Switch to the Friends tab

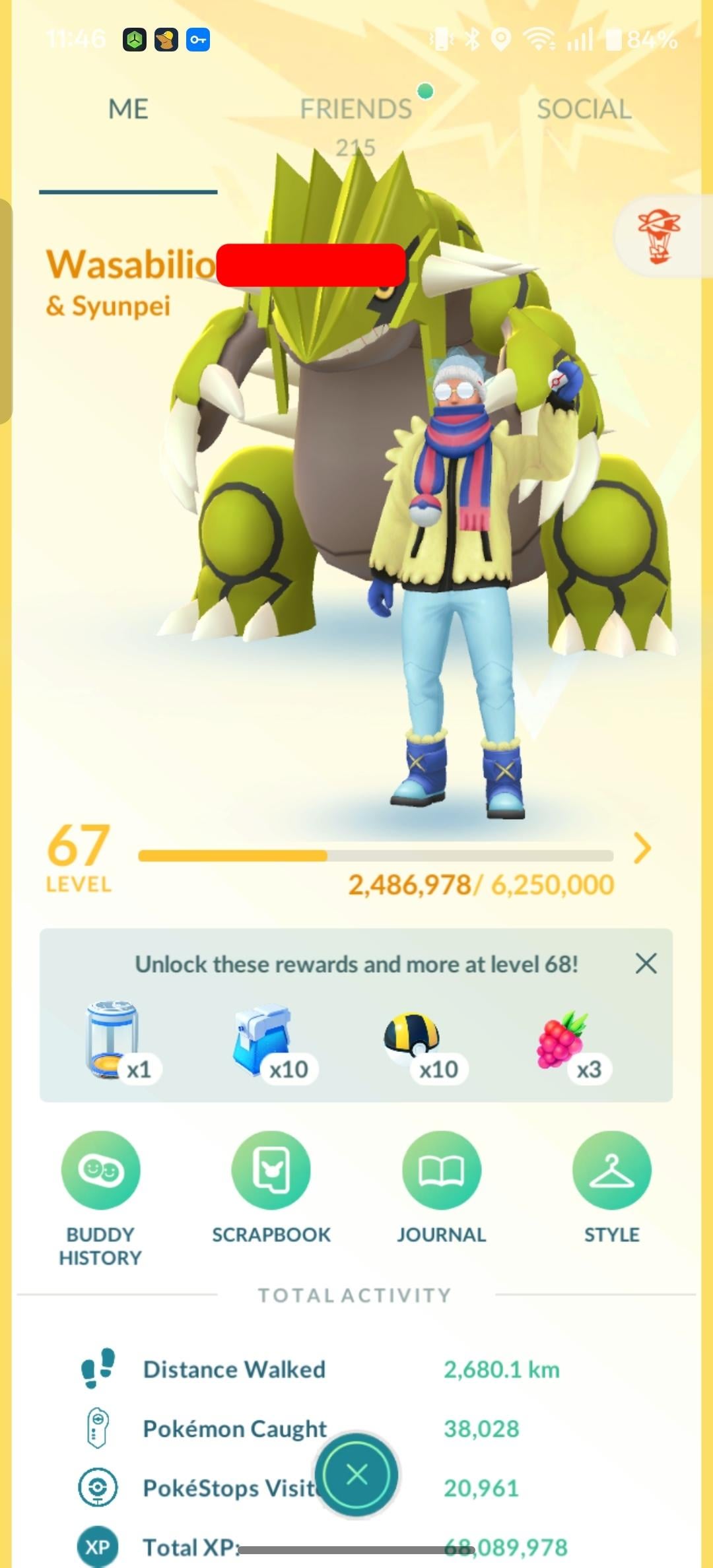click(356, 110)
